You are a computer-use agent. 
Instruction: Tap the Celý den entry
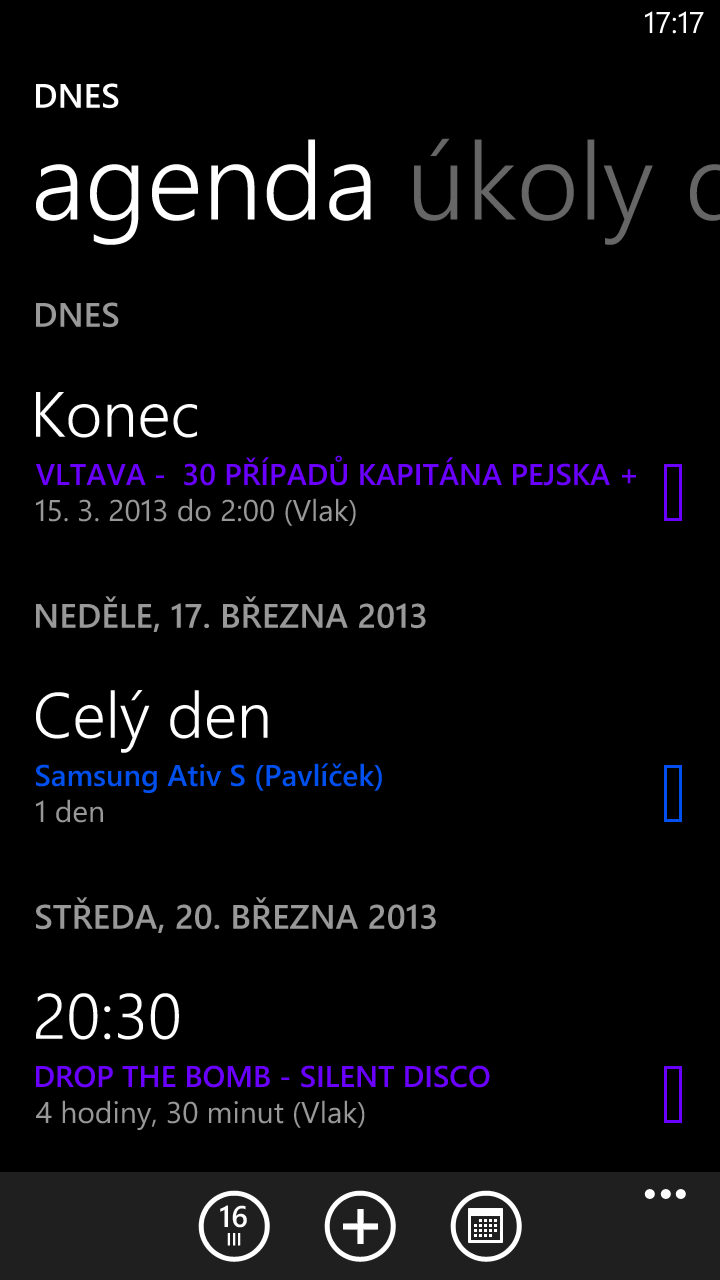tap(152, 714)
